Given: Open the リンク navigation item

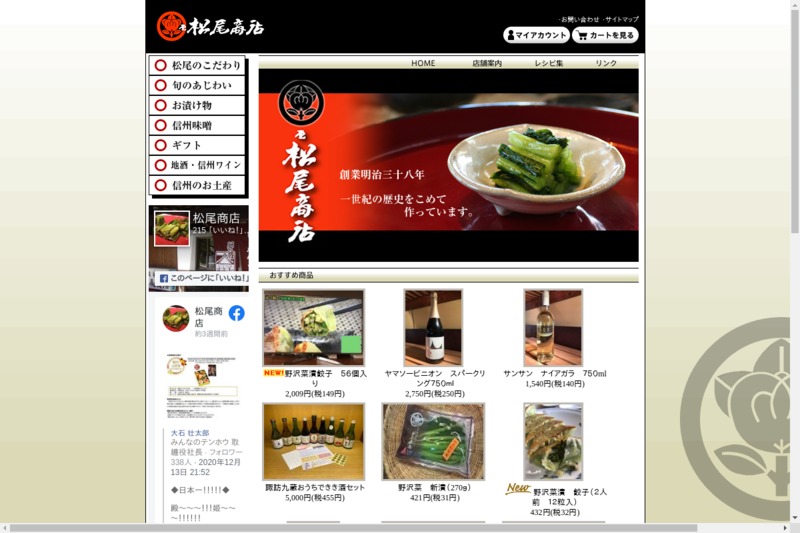Looking at the screenshot, I should coord(606,63).
